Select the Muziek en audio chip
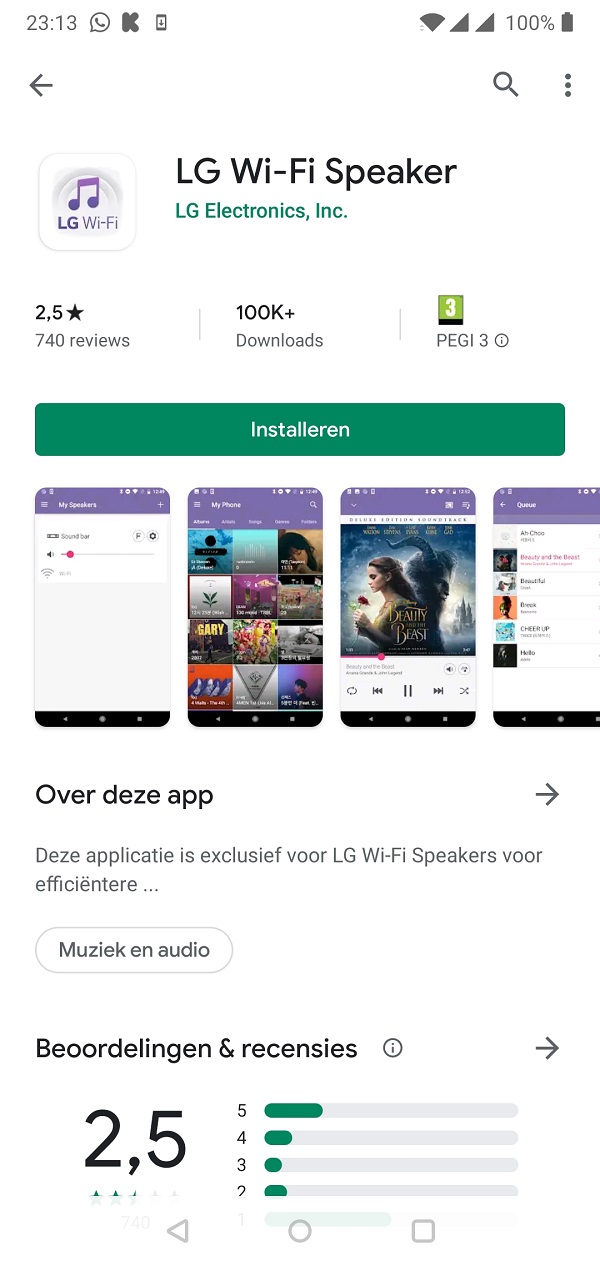Image resolution: width=600 pixels, height=1266 pixels. 134,950
